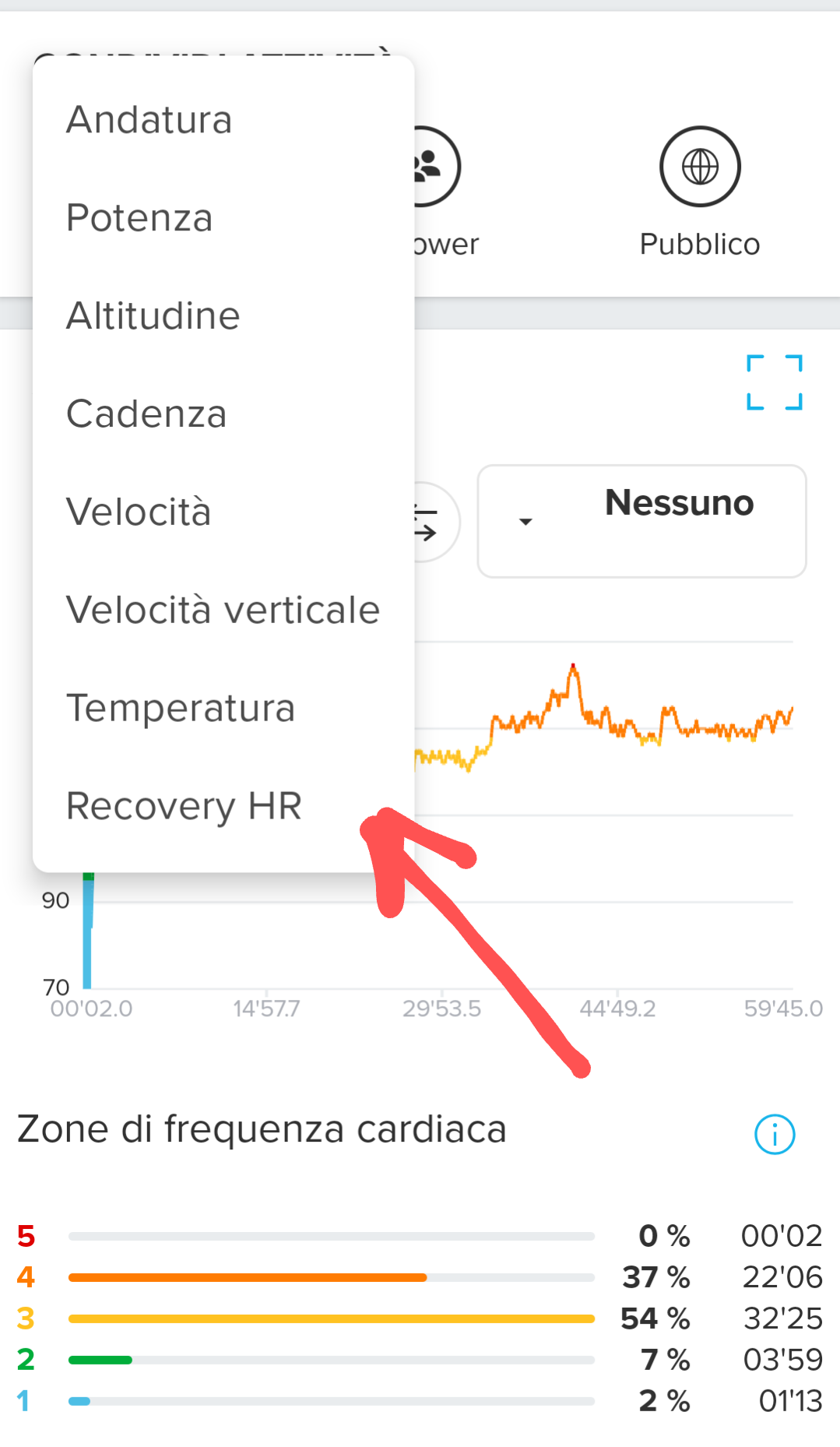Choose Potenza in the metric menu
Screen dimensions: 840x1447
click(x=223, y=218)
